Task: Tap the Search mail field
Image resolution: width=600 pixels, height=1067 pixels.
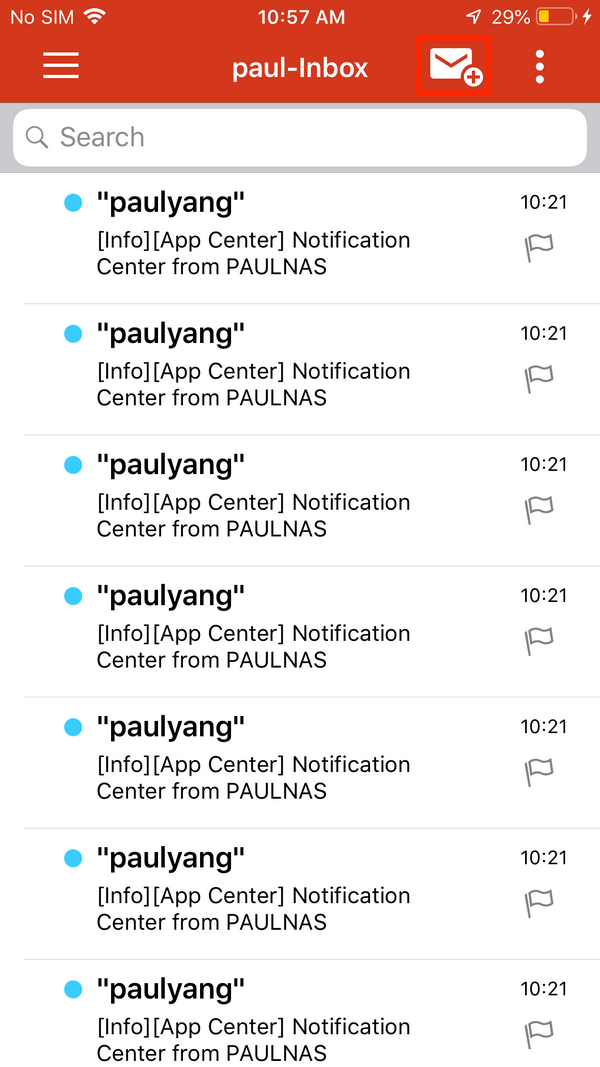Action: pos(300,137)
